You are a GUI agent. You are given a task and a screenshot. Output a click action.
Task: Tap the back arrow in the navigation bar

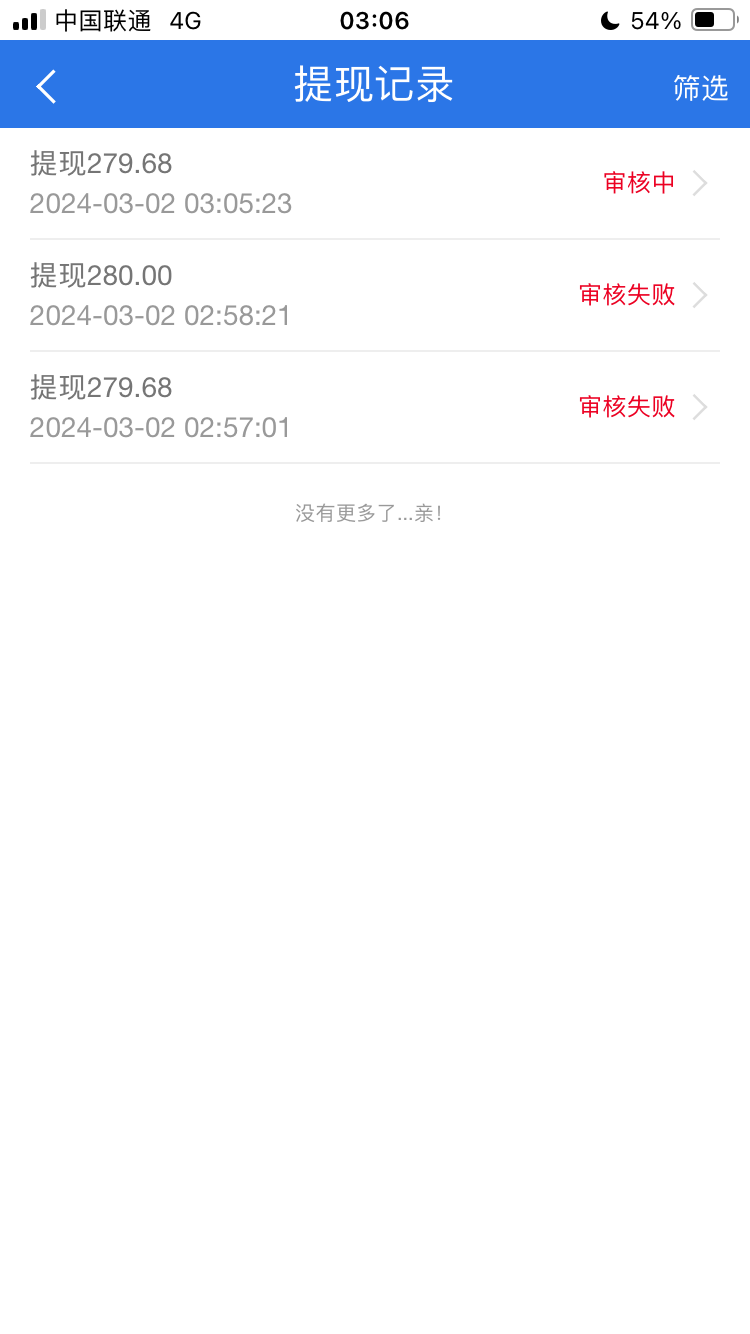click(x=45, y=85)
